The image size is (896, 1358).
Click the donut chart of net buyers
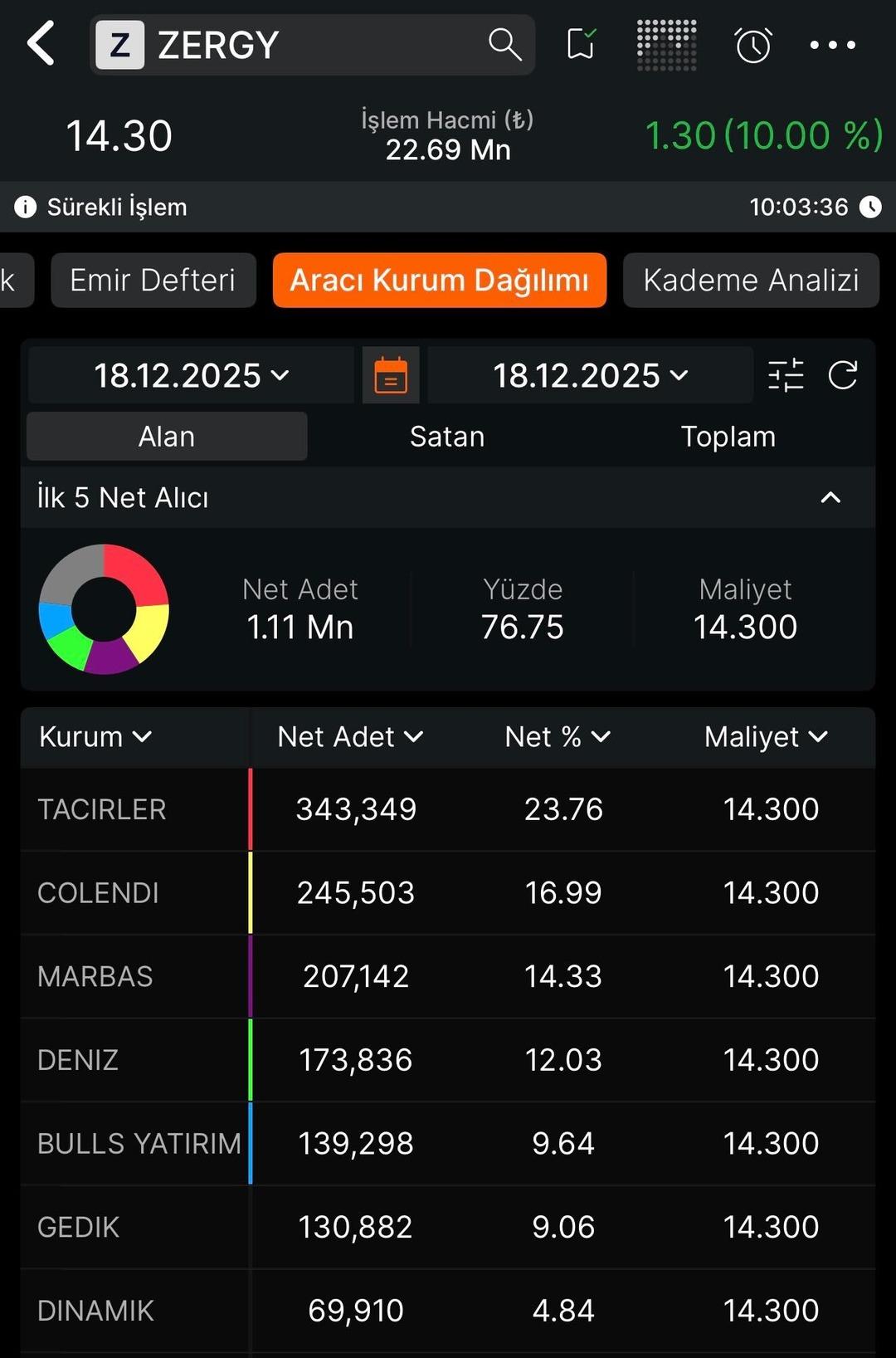pos(104,608)
